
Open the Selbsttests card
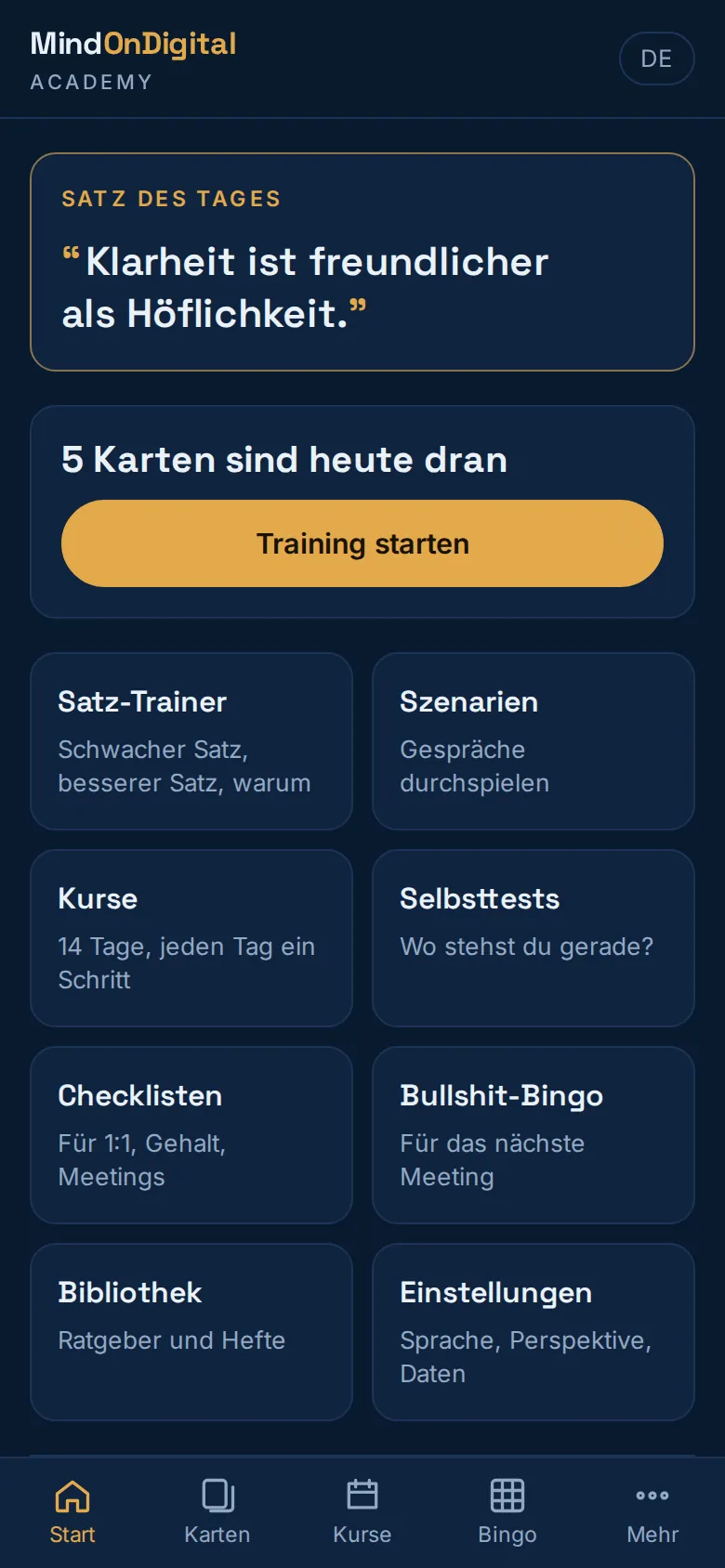(534, 938)
